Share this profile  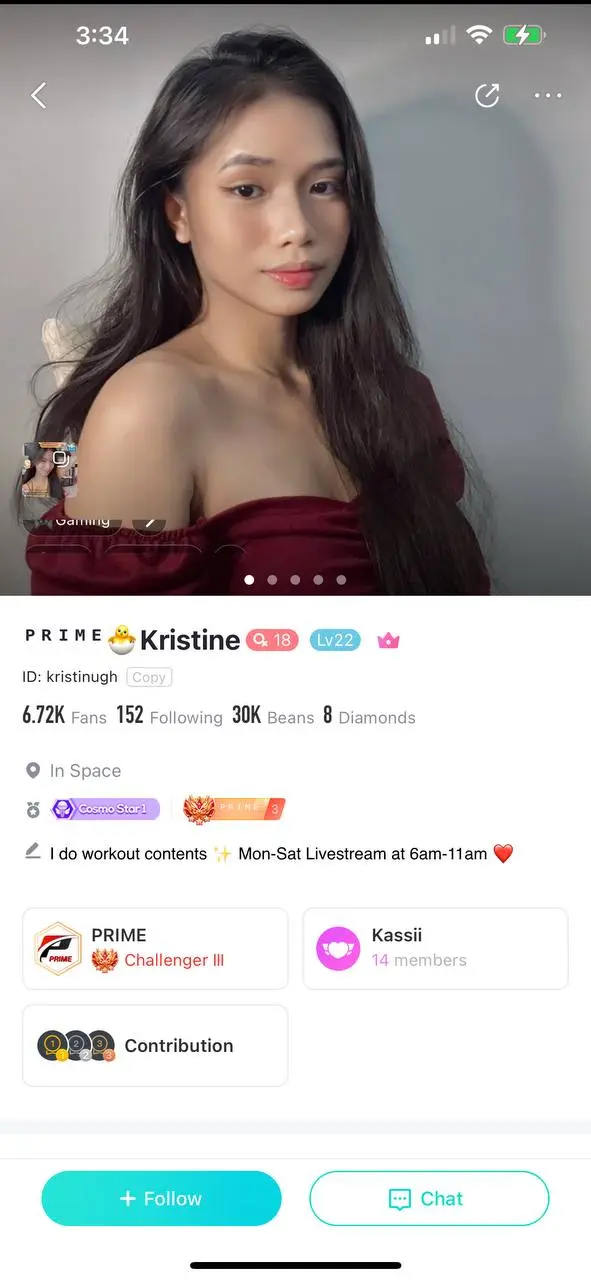pyautogui.click(x=487, y=95)
